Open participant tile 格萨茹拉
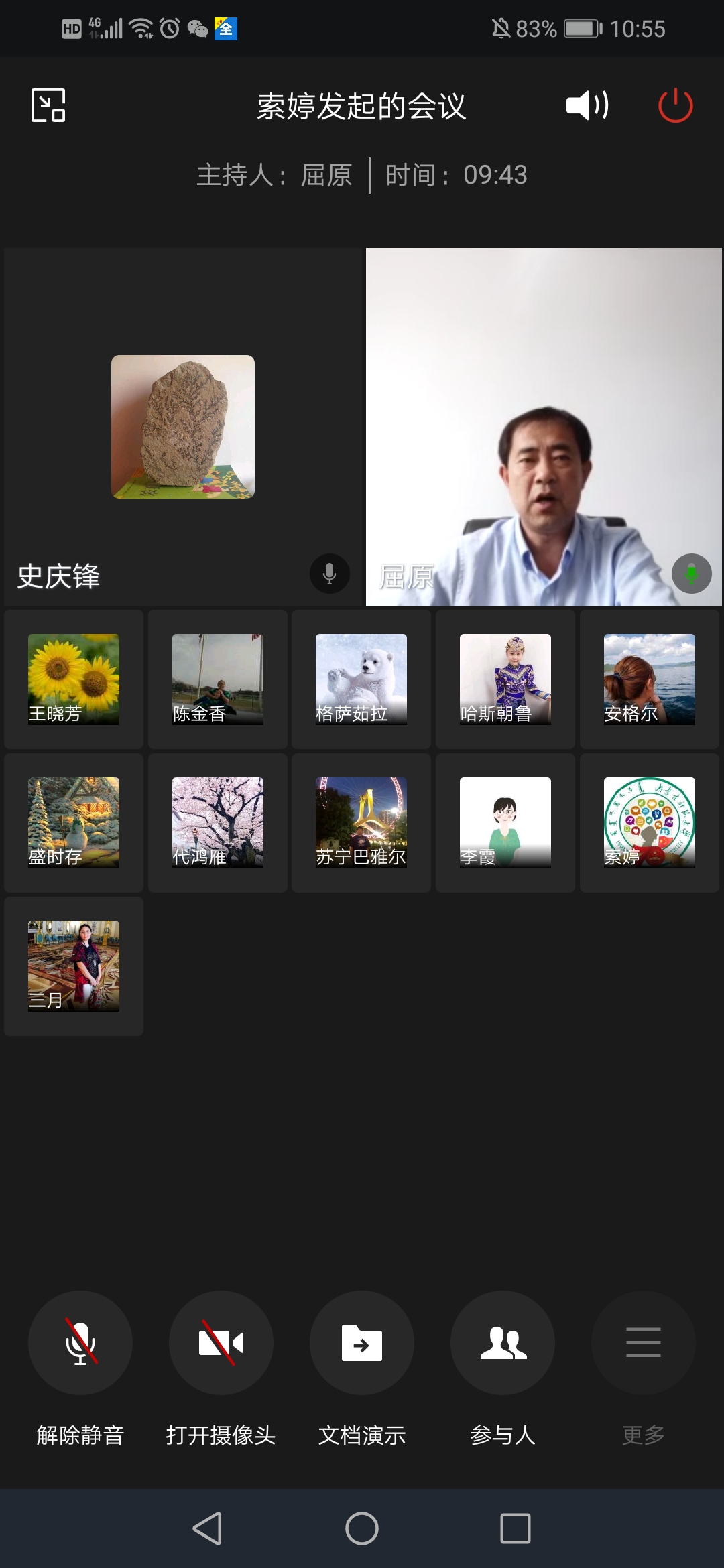The width and height of the screenshot is (724, 1568). point(361,679)
